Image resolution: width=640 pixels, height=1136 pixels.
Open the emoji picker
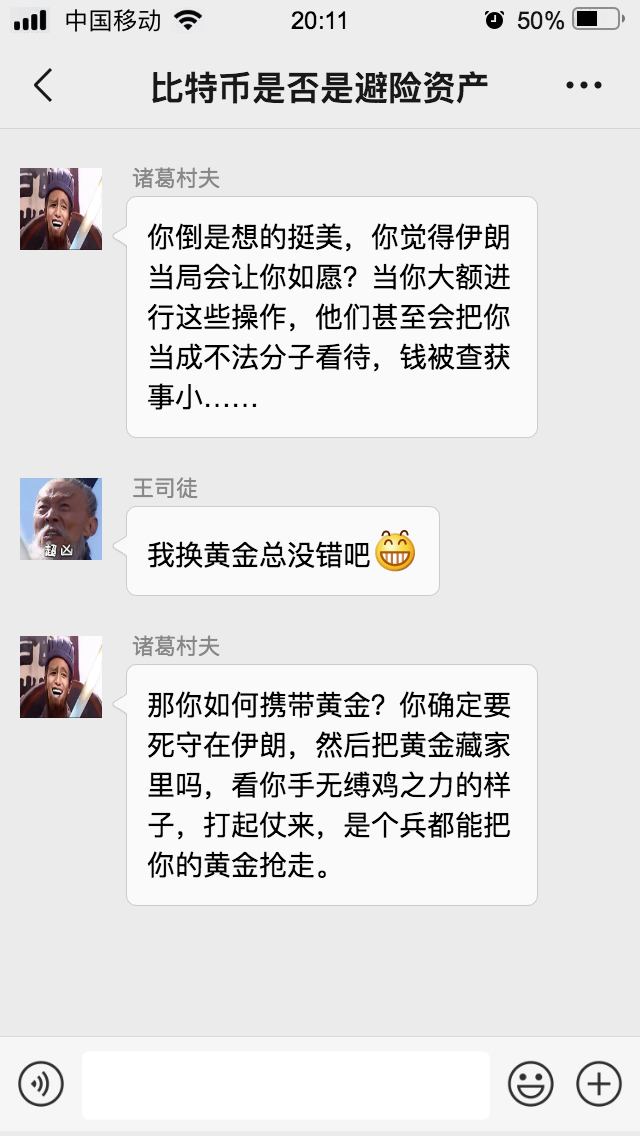coord(530,1084)
